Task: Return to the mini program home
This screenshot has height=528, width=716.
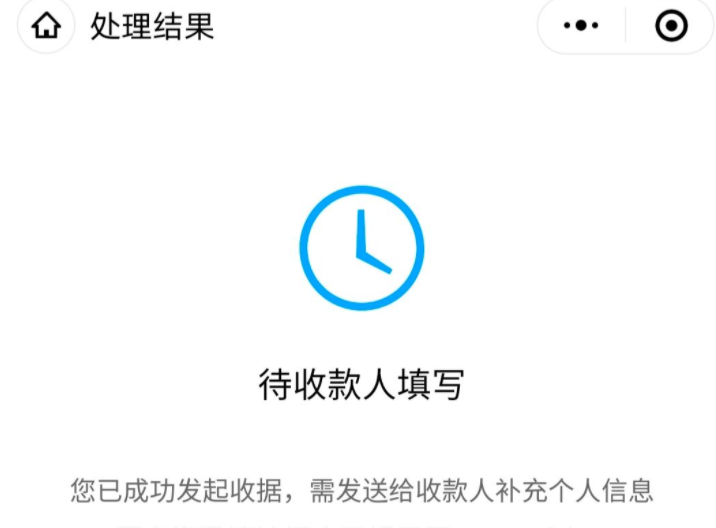Action: (46, 27)
